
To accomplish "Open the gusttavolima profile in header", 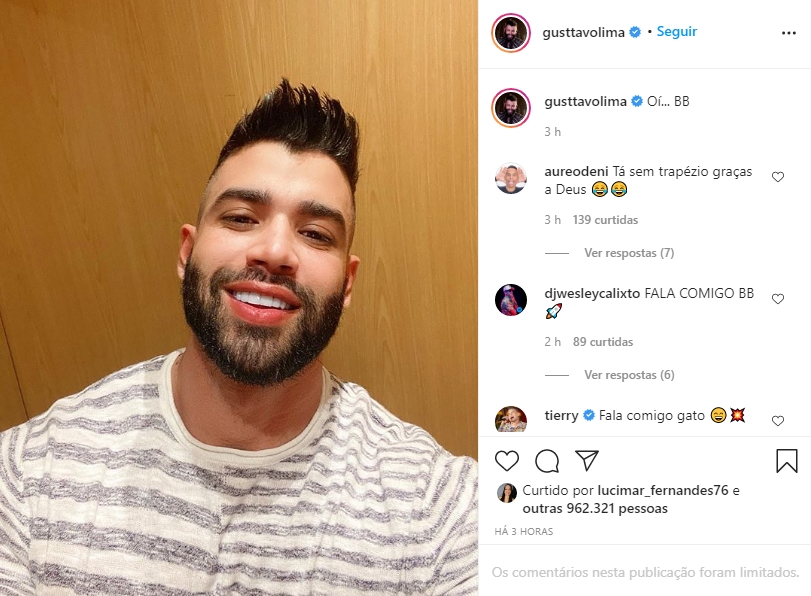I will pyautogui.click(x=584, y=32).
